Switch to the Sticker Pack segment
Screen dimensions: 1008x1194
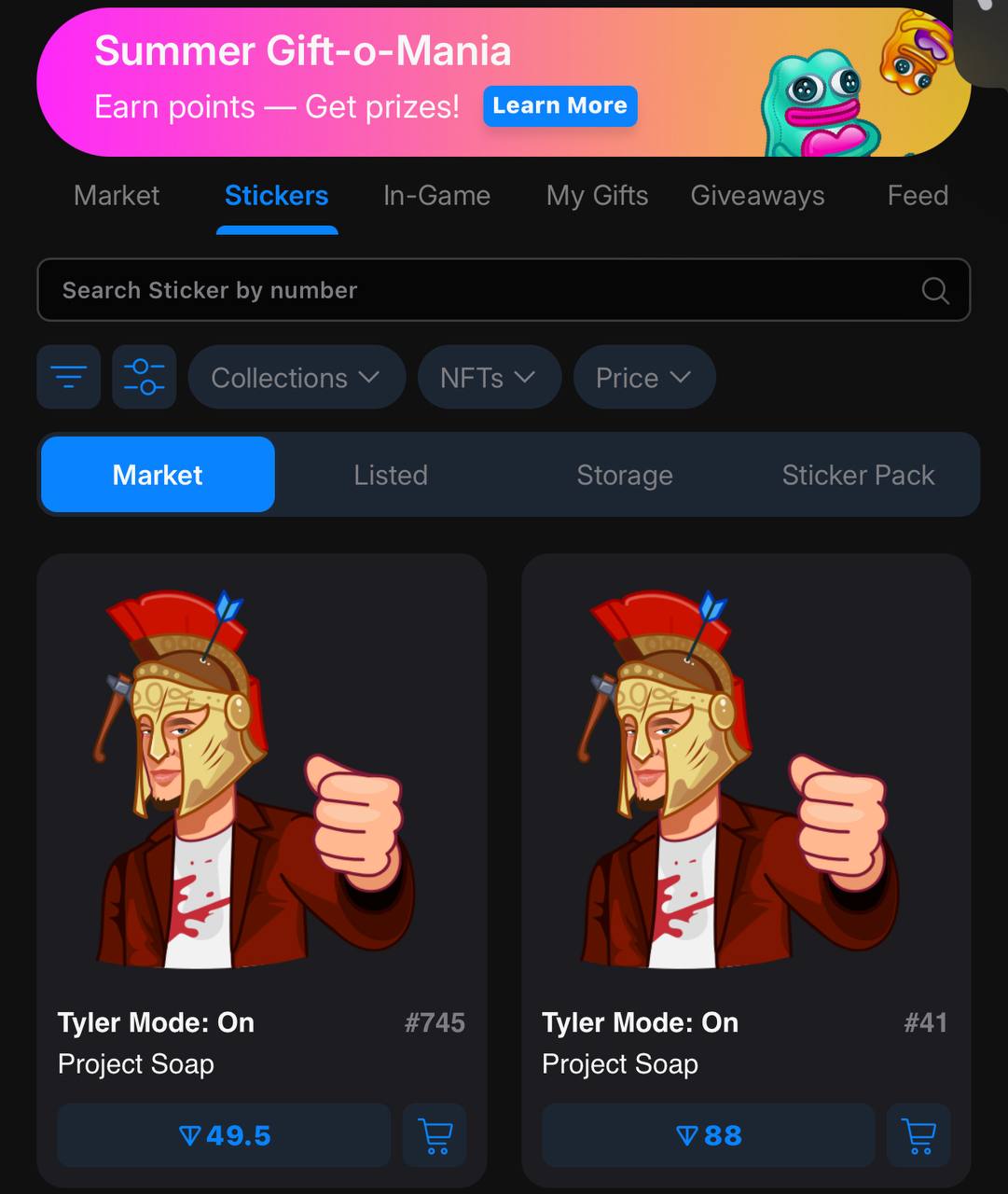click(858, 475)
